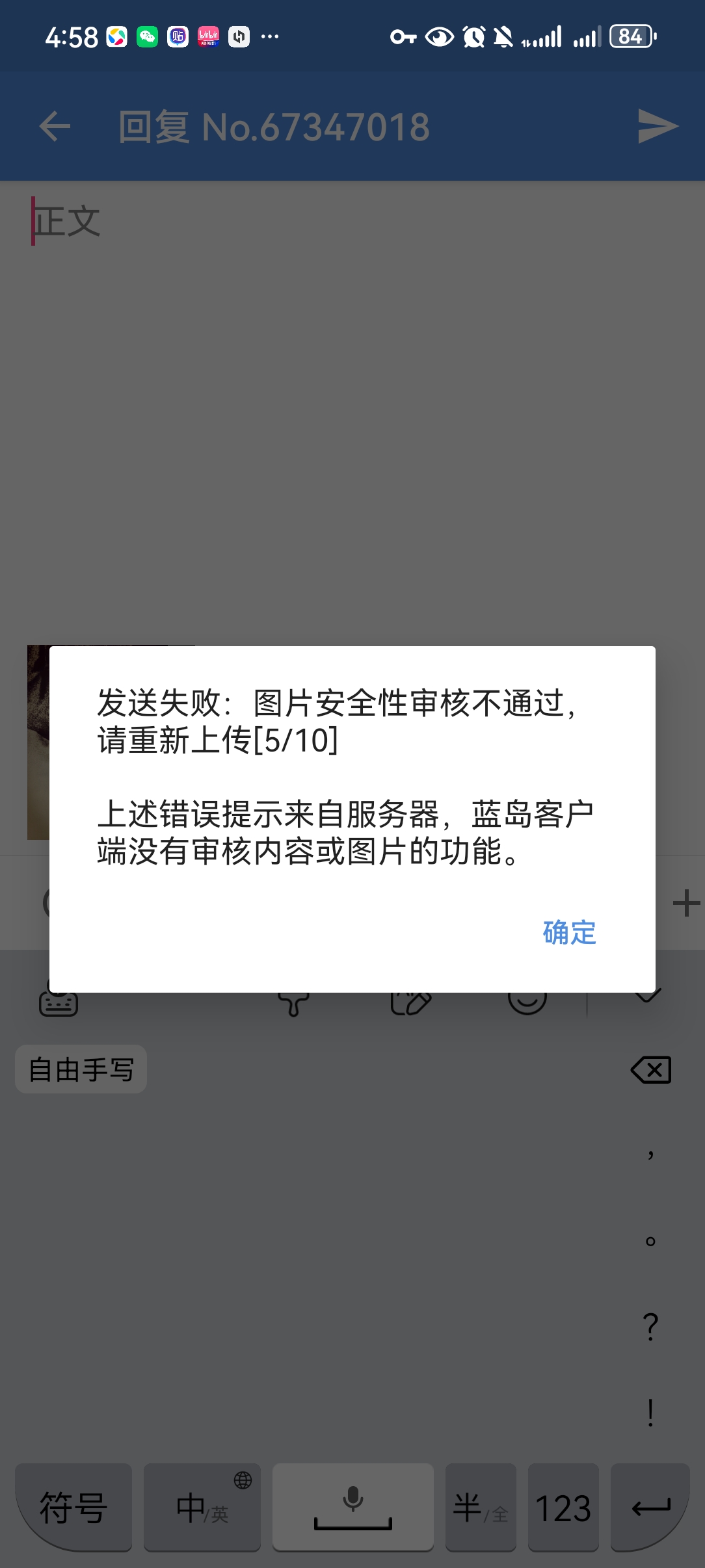Insert an exclamation mark from the keyboard

click(x=650, y=1413)
